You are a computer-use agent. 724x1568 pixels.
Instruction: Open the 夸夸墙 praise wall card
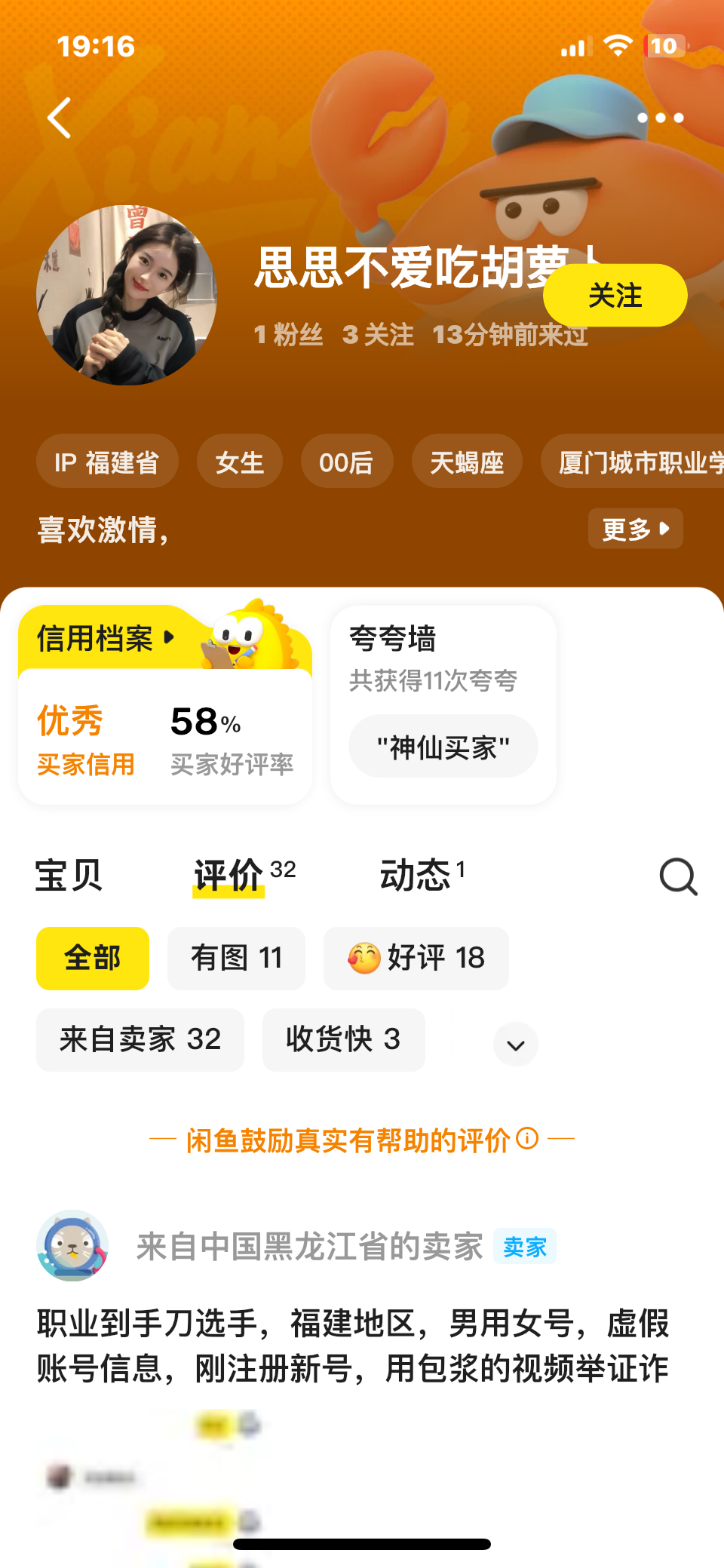(443, 705)
